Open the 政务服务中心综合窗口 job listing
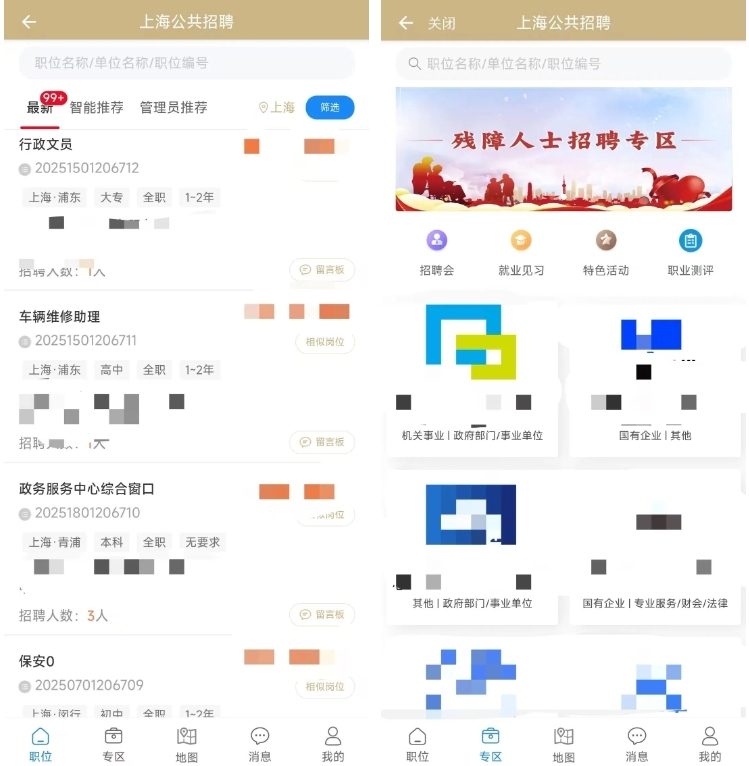The image size is (749, 766). pos(87,489)
